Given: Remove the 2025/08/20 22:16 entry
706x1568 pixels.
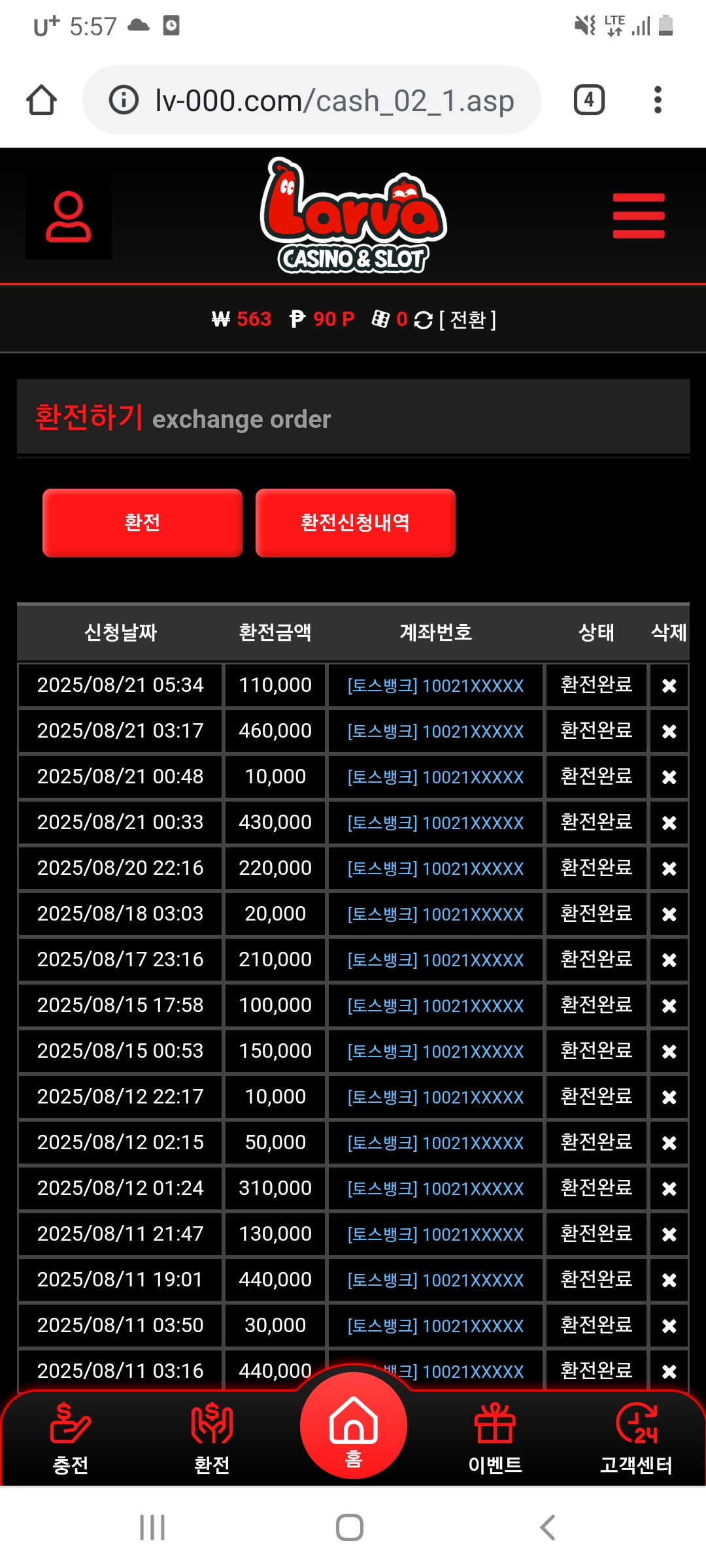Looking at the screenshot, I should pyautogui.click(x=669, y=868).
